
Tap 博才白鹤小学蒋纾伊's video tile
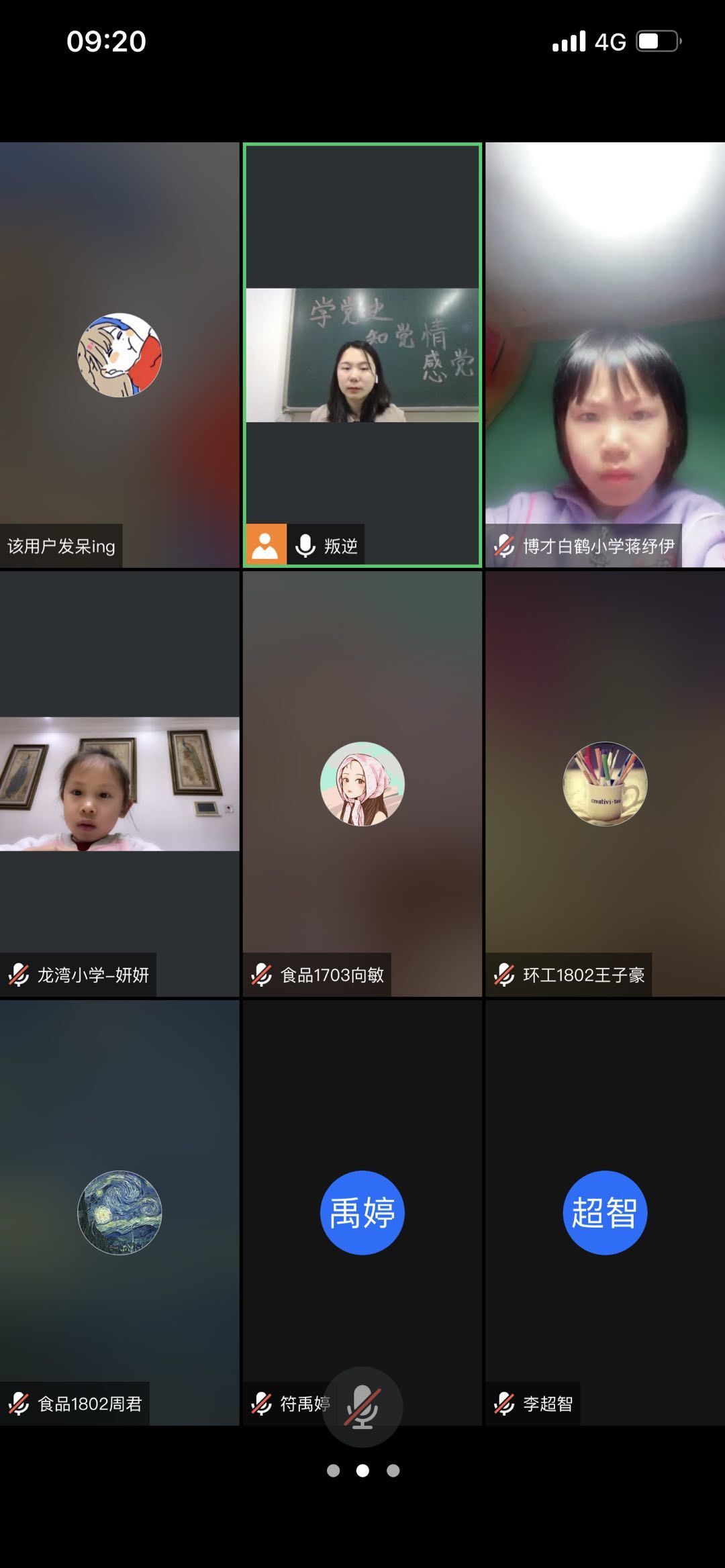(605, 355)
